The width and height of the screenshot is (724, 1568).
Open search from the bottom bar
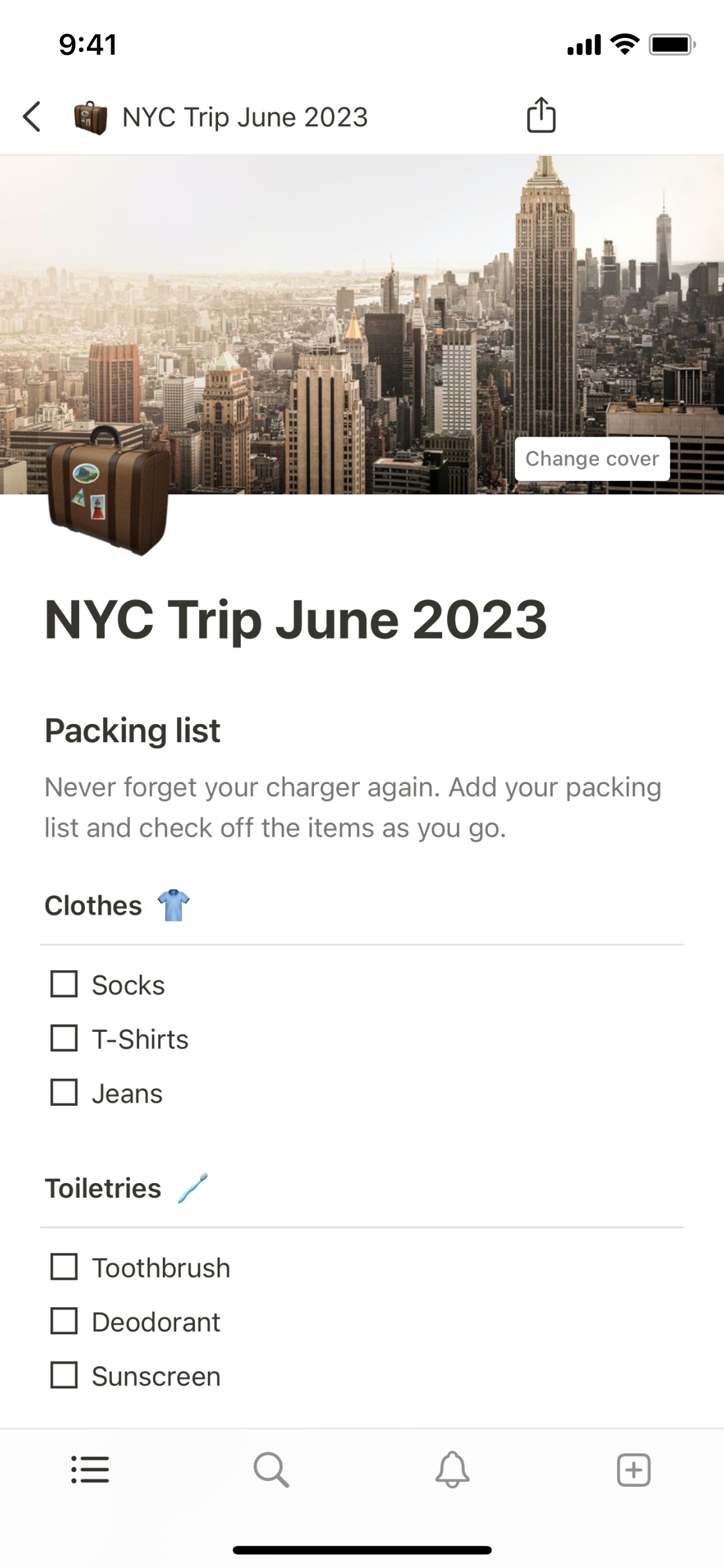(x=271, y=1470)
